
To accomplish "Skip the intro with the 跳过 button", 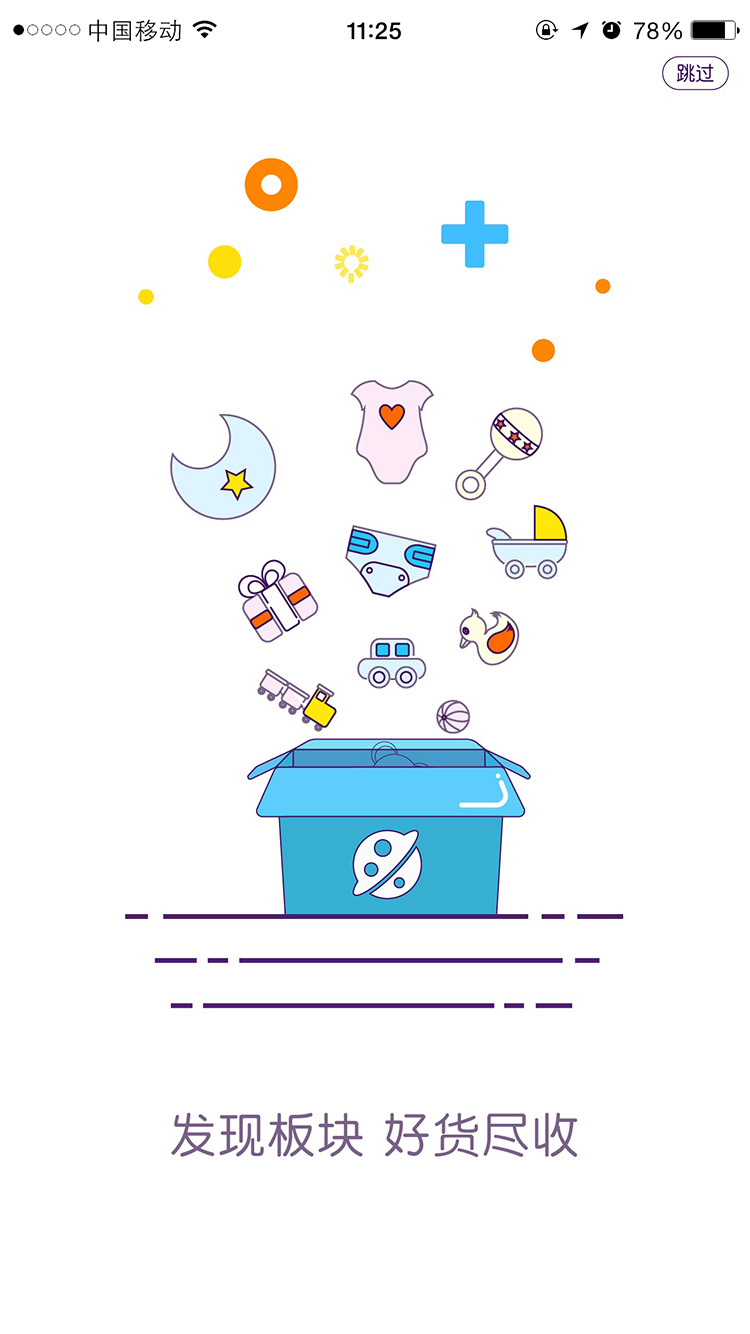I will (x=695, y=73).
